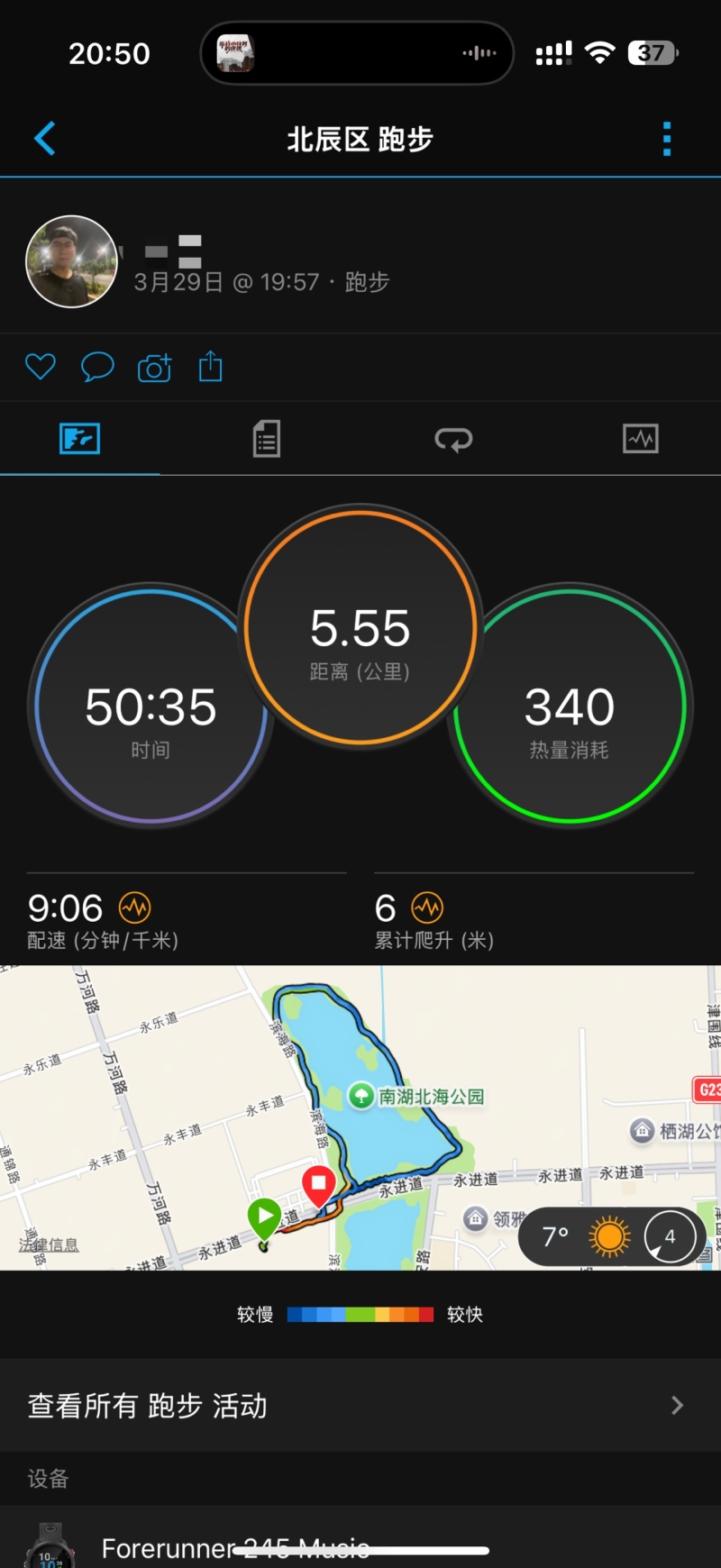The image size is (721, 1568).
Task: Open the 法律信息 link on map
Action: tap(49, 1244)
